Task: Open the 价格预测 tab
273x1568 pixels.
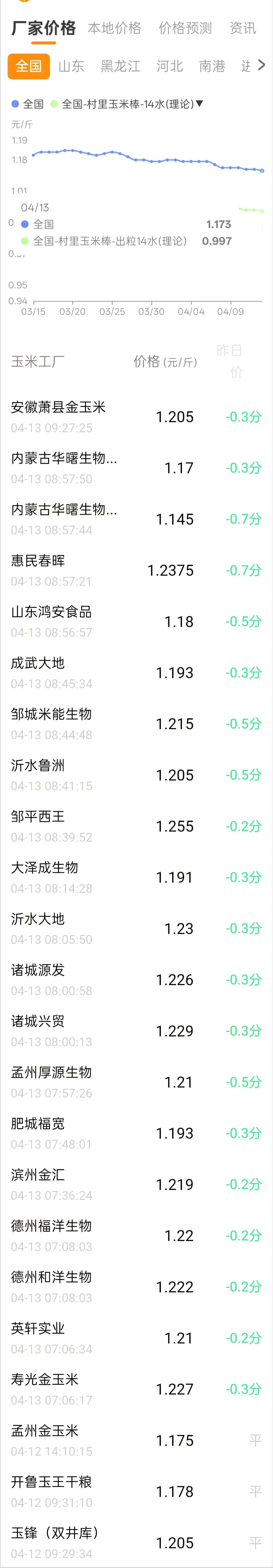Action: click(185, 28)
